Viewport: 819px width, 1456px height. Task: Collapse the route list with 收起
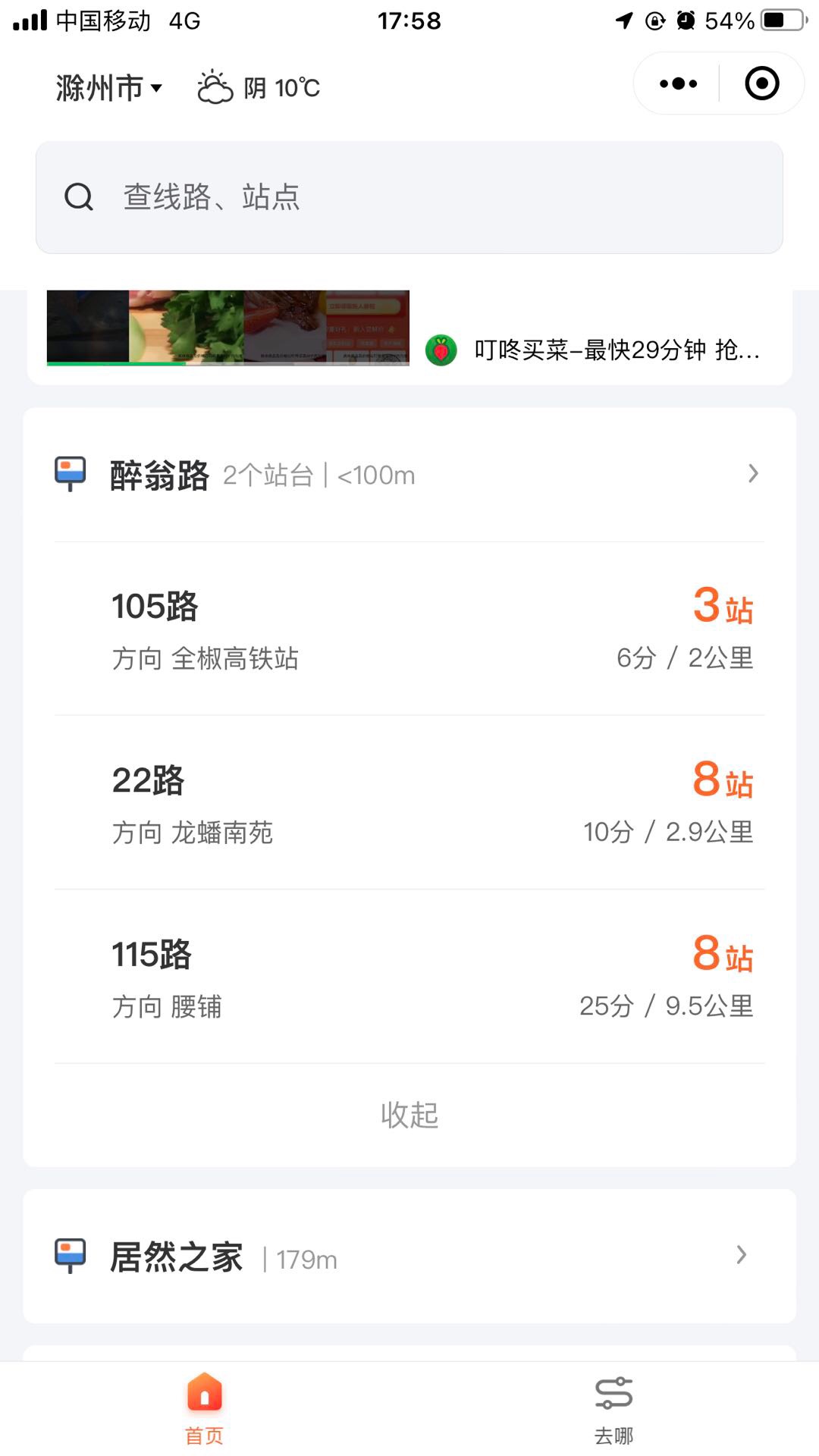point(409,1115)
